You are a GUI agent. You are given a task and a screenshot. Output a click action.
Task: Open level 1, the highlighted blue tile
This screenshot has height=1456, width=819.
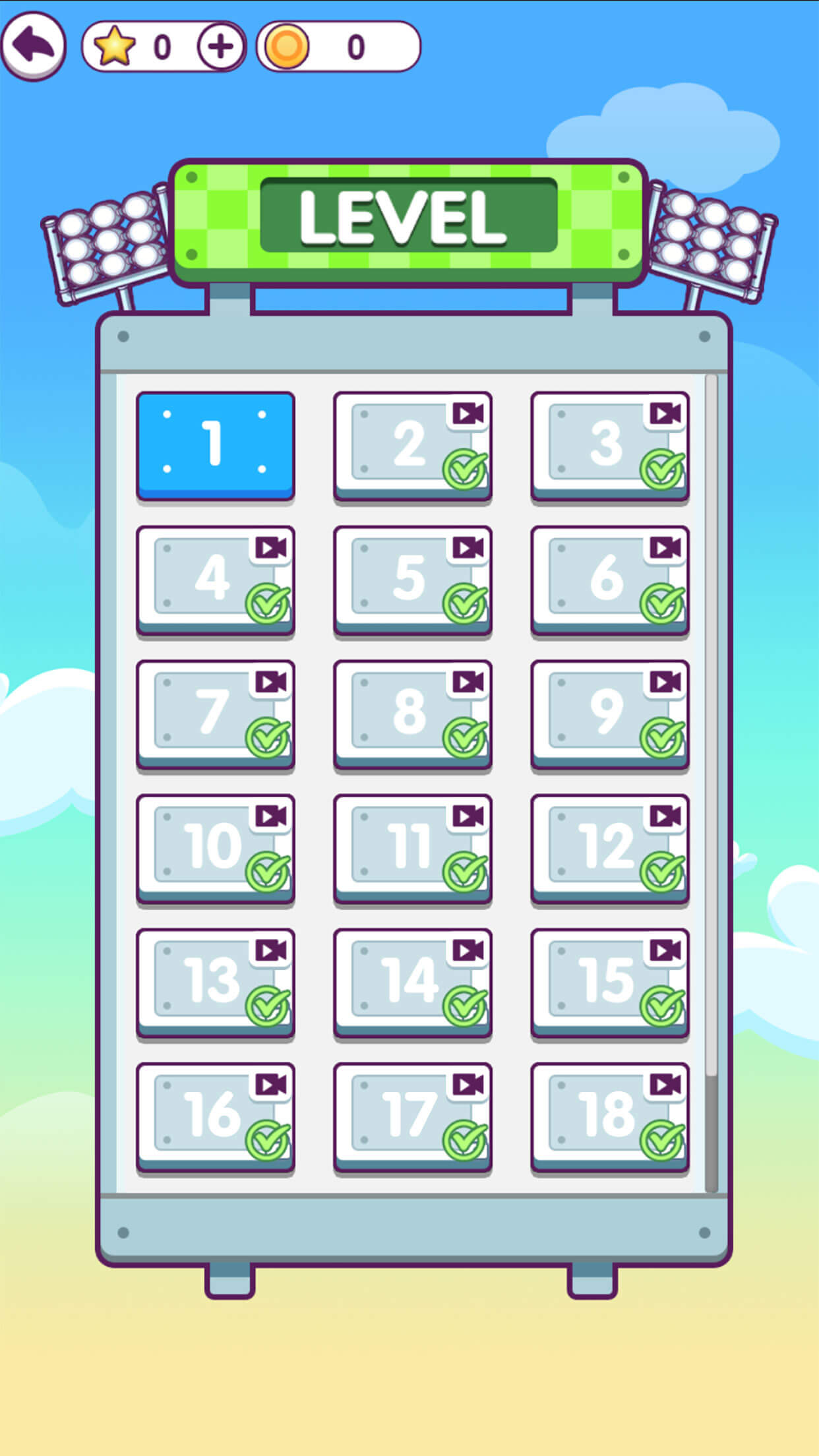click(214, 444)
